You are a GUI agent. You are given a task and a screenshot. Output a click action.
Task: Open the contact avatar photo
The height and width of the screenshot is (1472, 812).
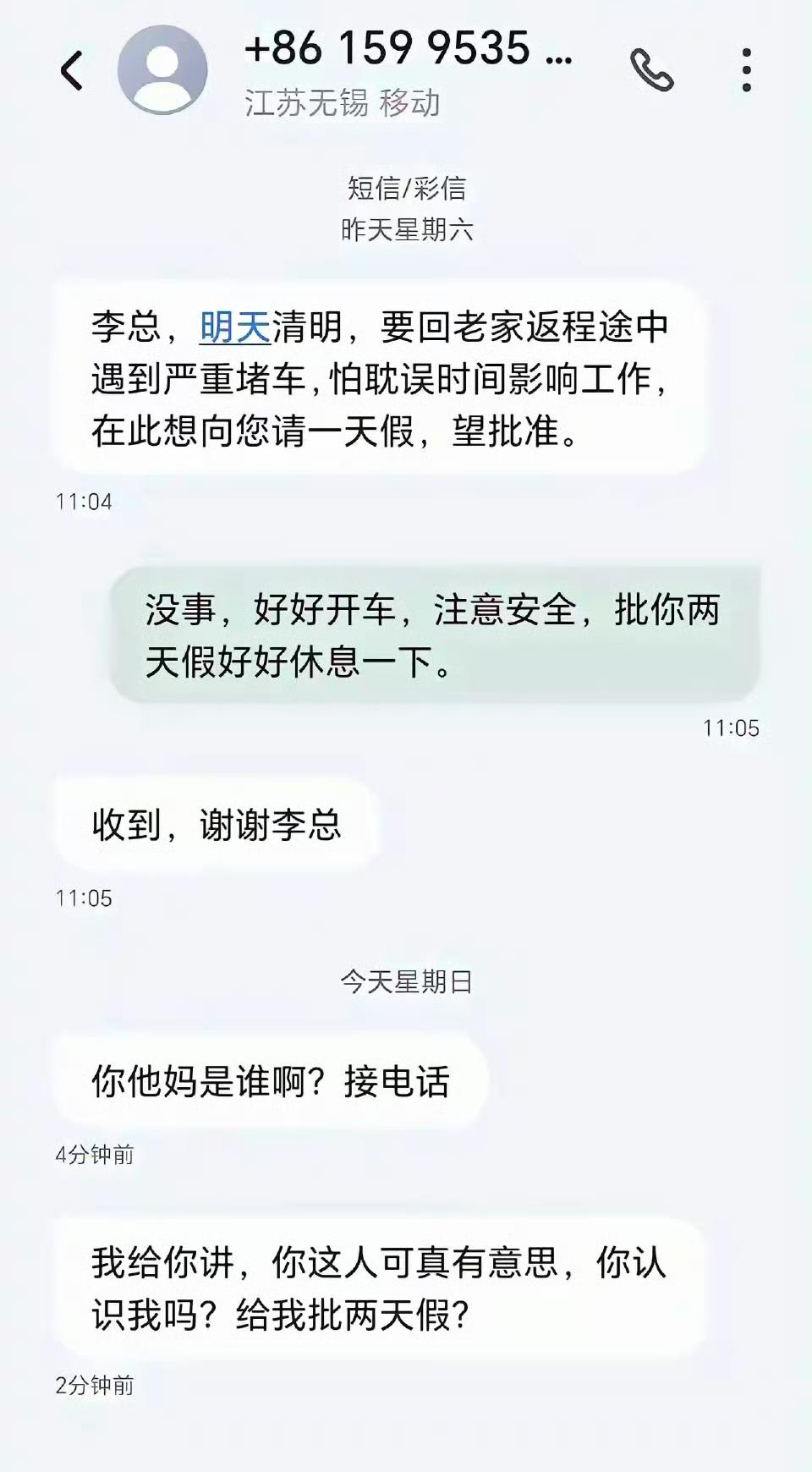(x=161, y=72)
